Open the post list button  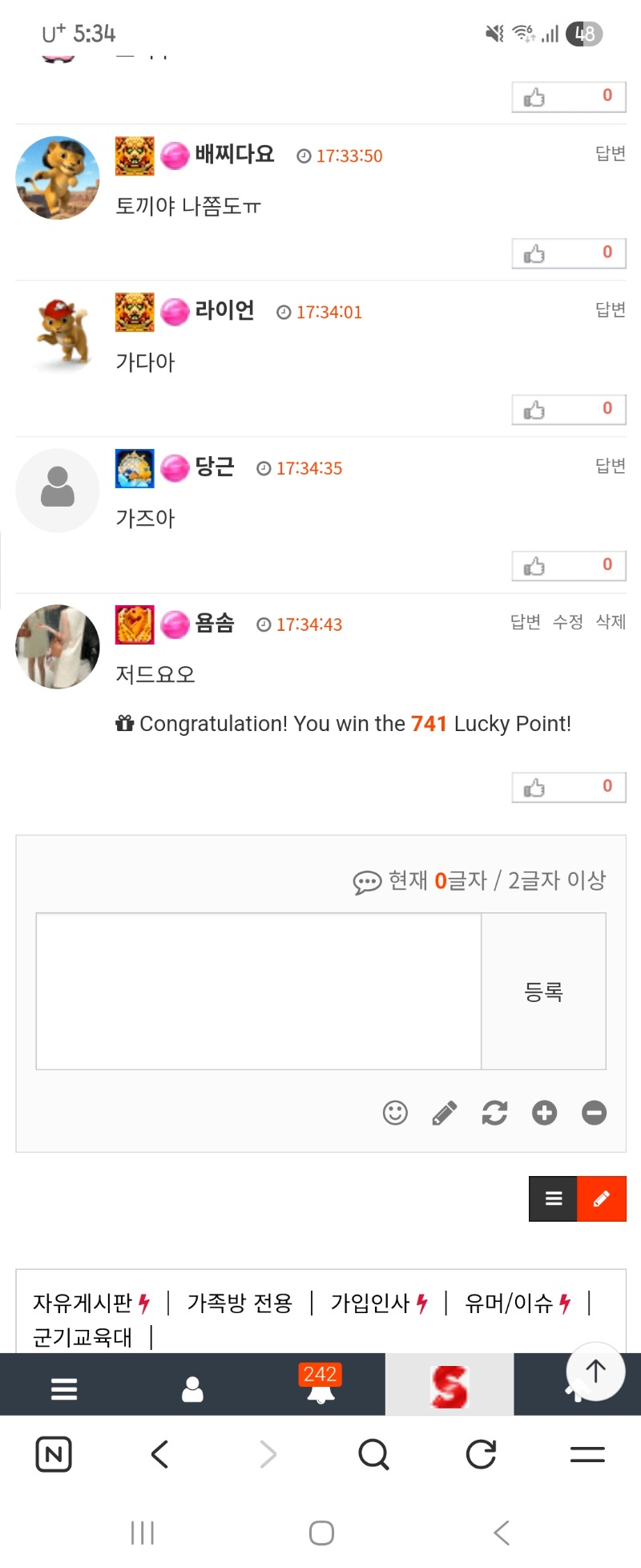(x=553, y=1198)
